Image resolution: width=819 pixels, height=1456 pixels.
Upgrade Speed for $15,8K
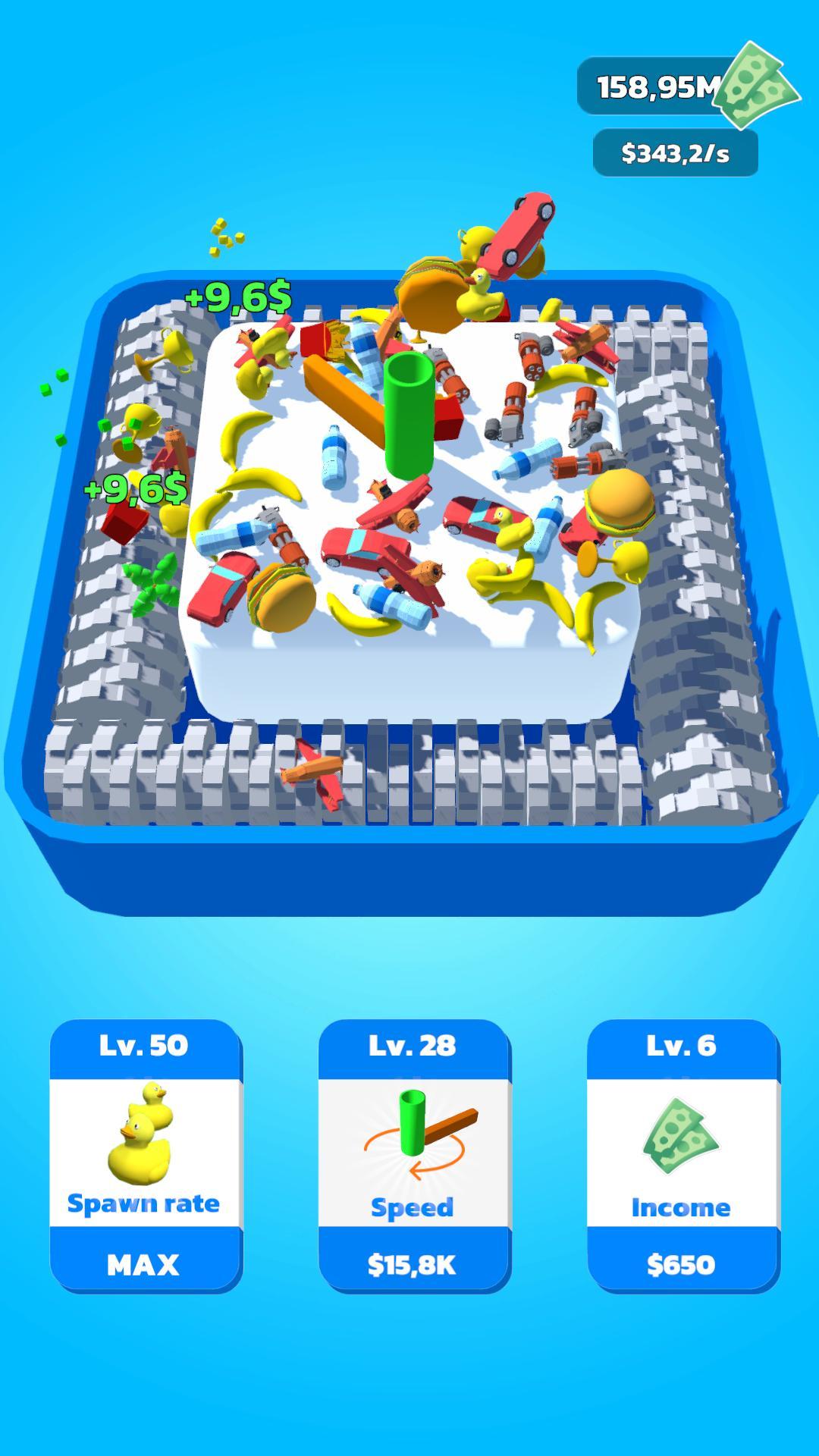point(414,1156)
